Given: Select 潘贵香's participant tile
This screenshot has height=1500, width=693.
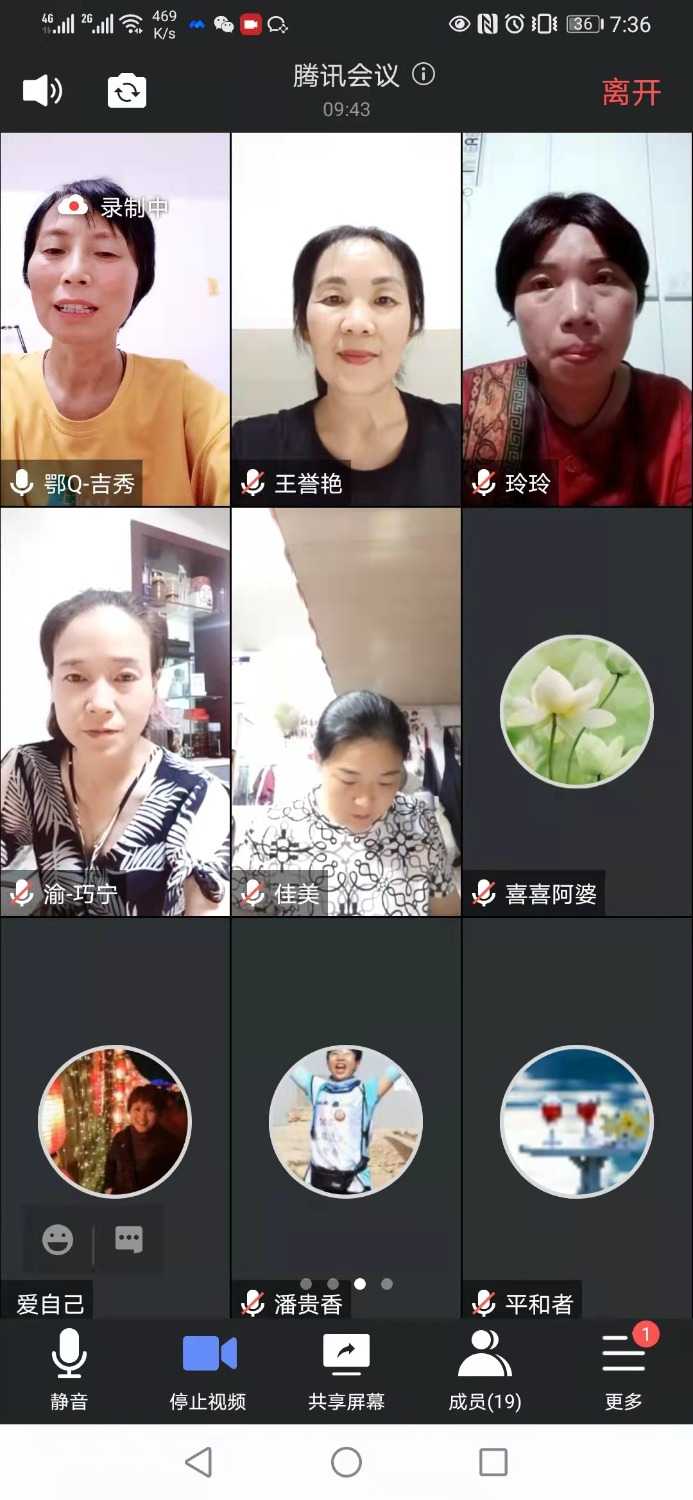Looking at the screenshot, I should 346,1120.
